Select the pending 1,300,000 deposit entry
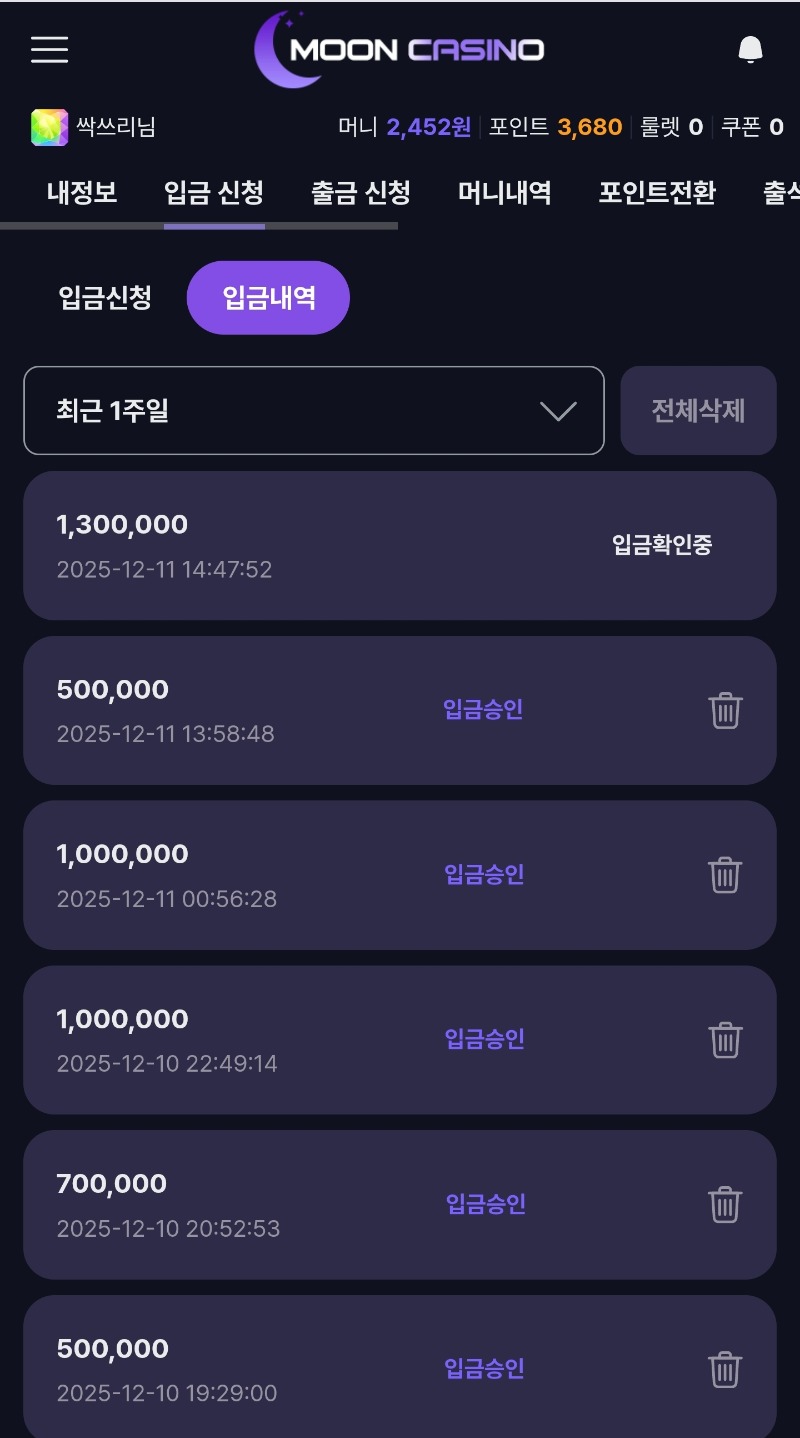800x1438 pixels. 400,545
